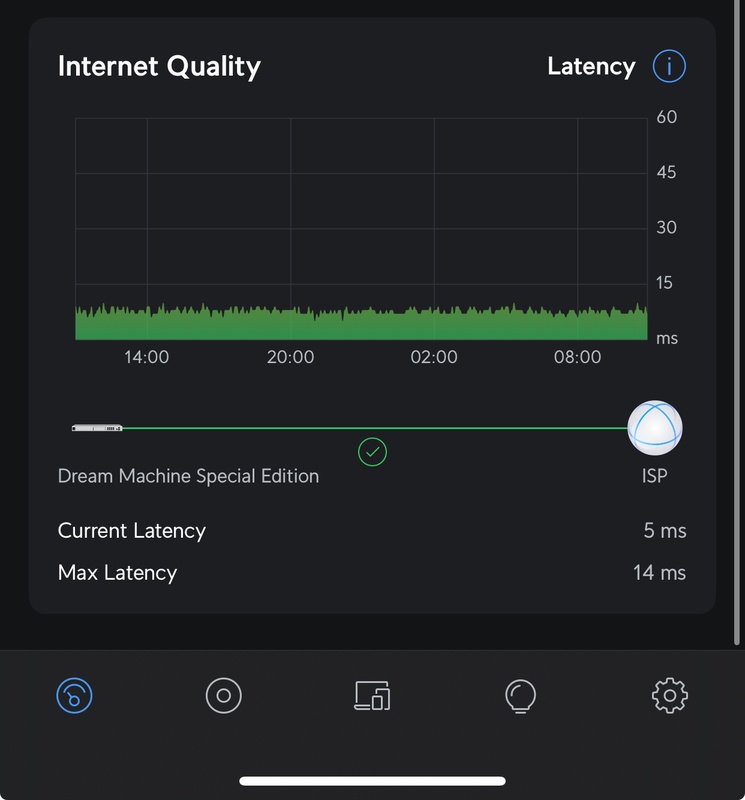Open the UniFi devices tab

click(x=223, y=695)
